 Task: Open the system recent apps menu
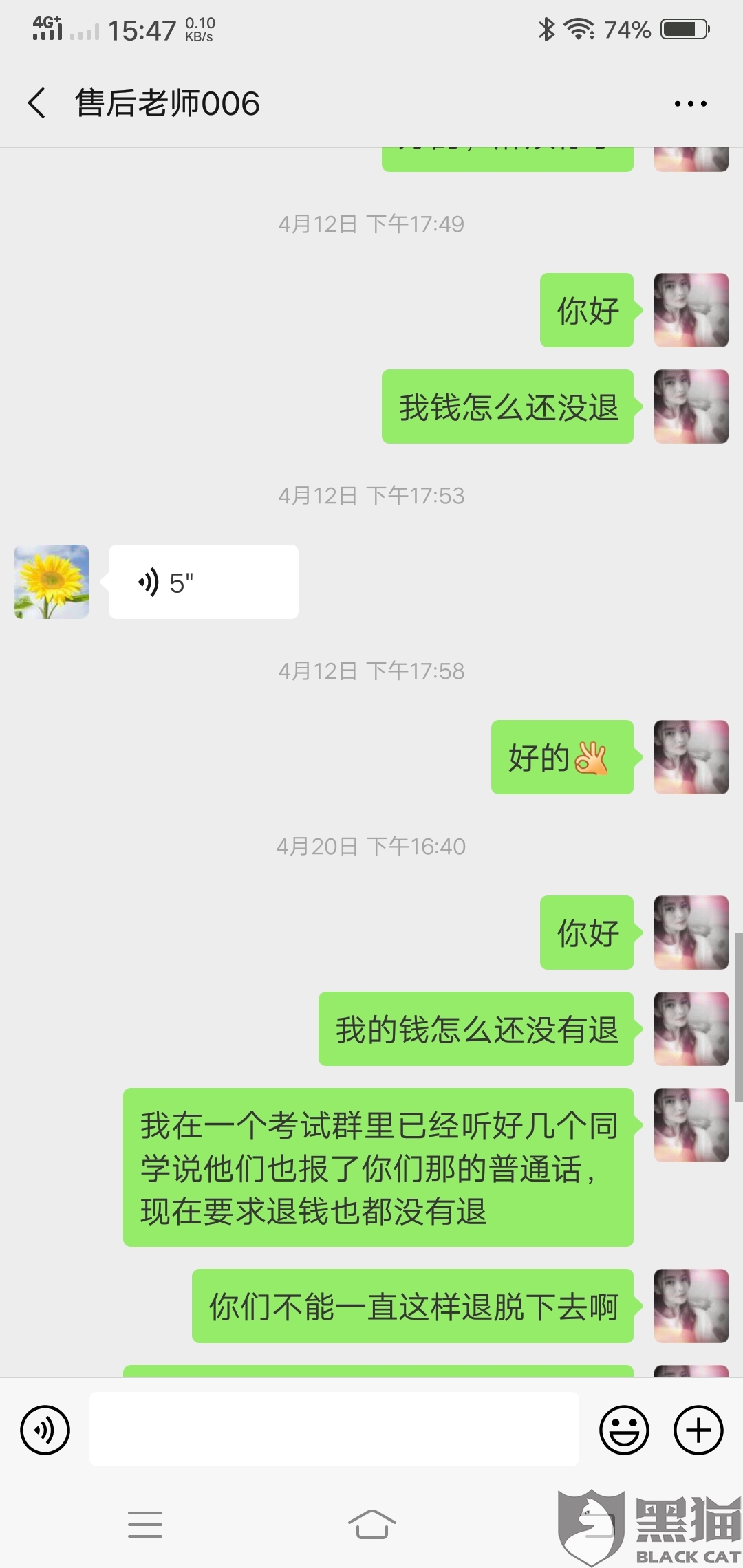pos(145,1524)
